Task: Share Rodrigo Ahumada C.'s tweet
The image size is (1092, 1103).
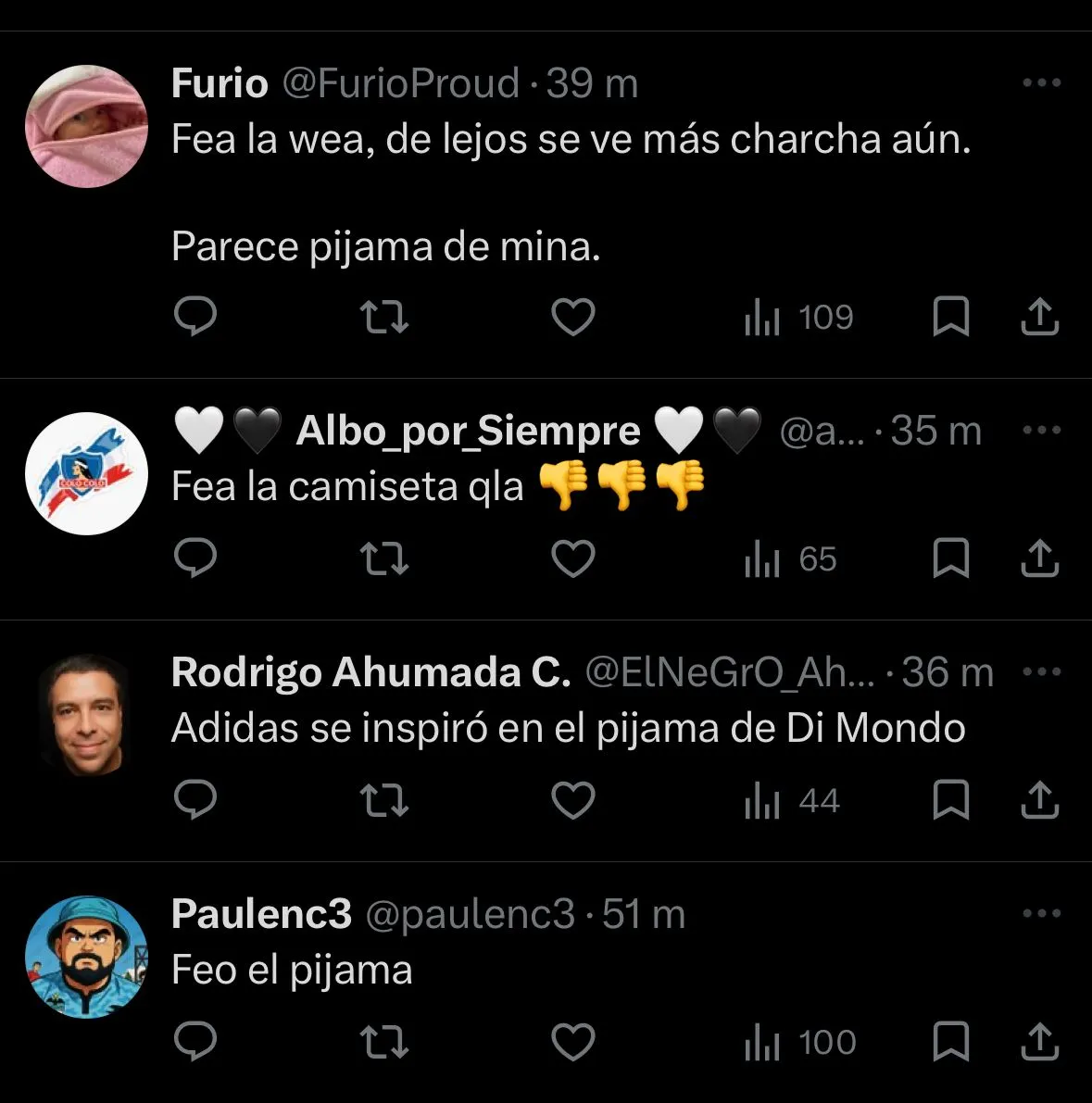Action: pyautogui.click(x=1039, y=800)
